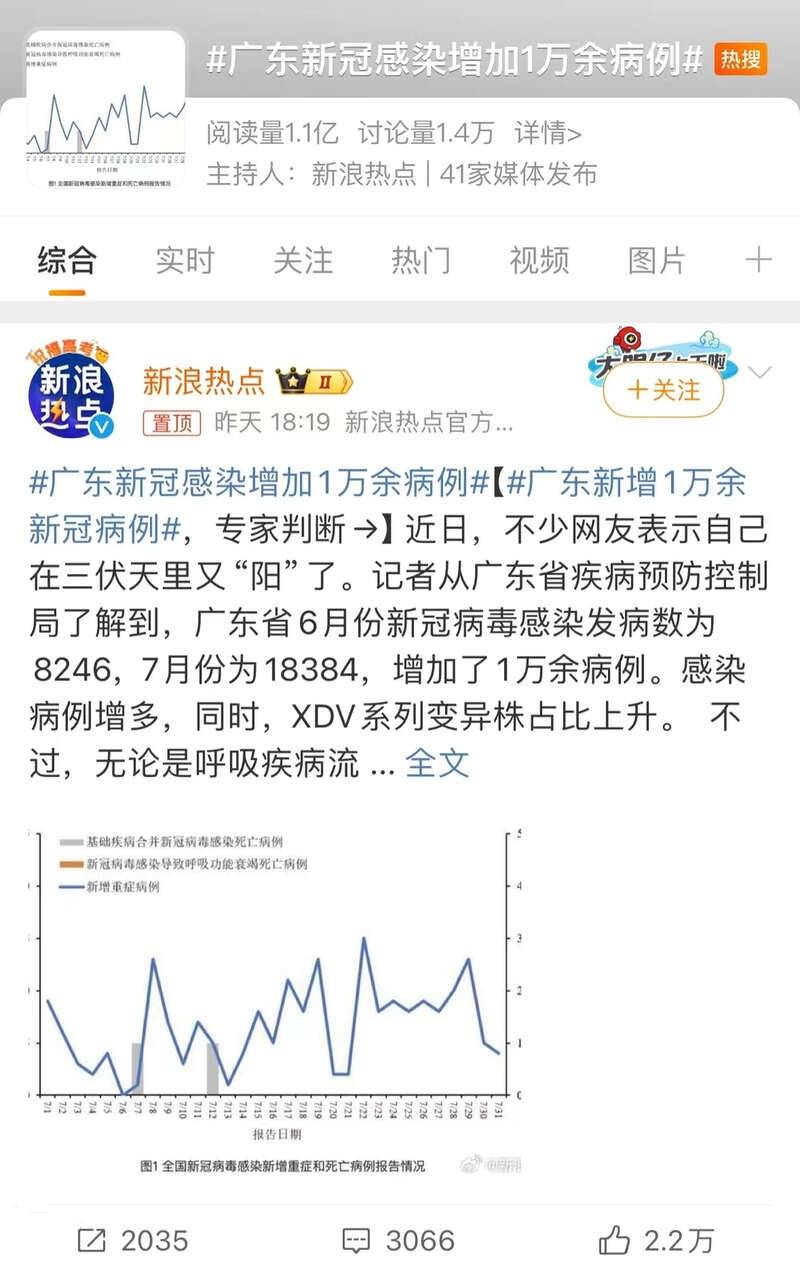Screen dimensions: 800x1278
Task: Open the post options chevron
Action: (760, 374)
